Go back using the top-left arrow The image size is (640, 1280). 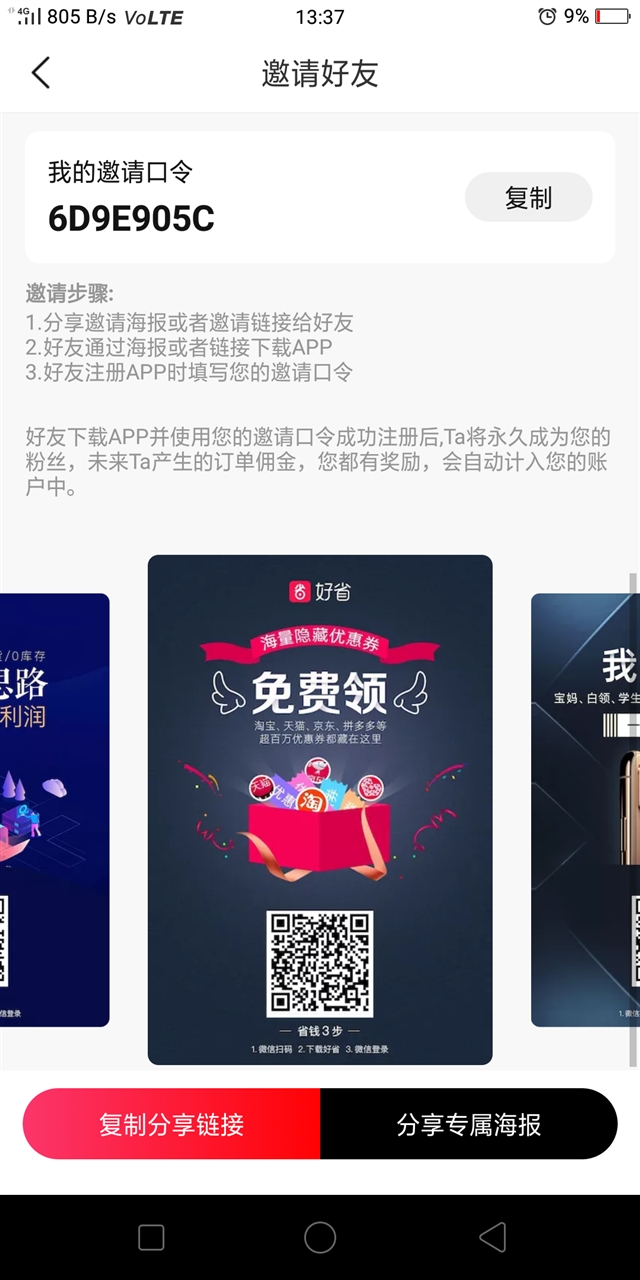[40, 73]
